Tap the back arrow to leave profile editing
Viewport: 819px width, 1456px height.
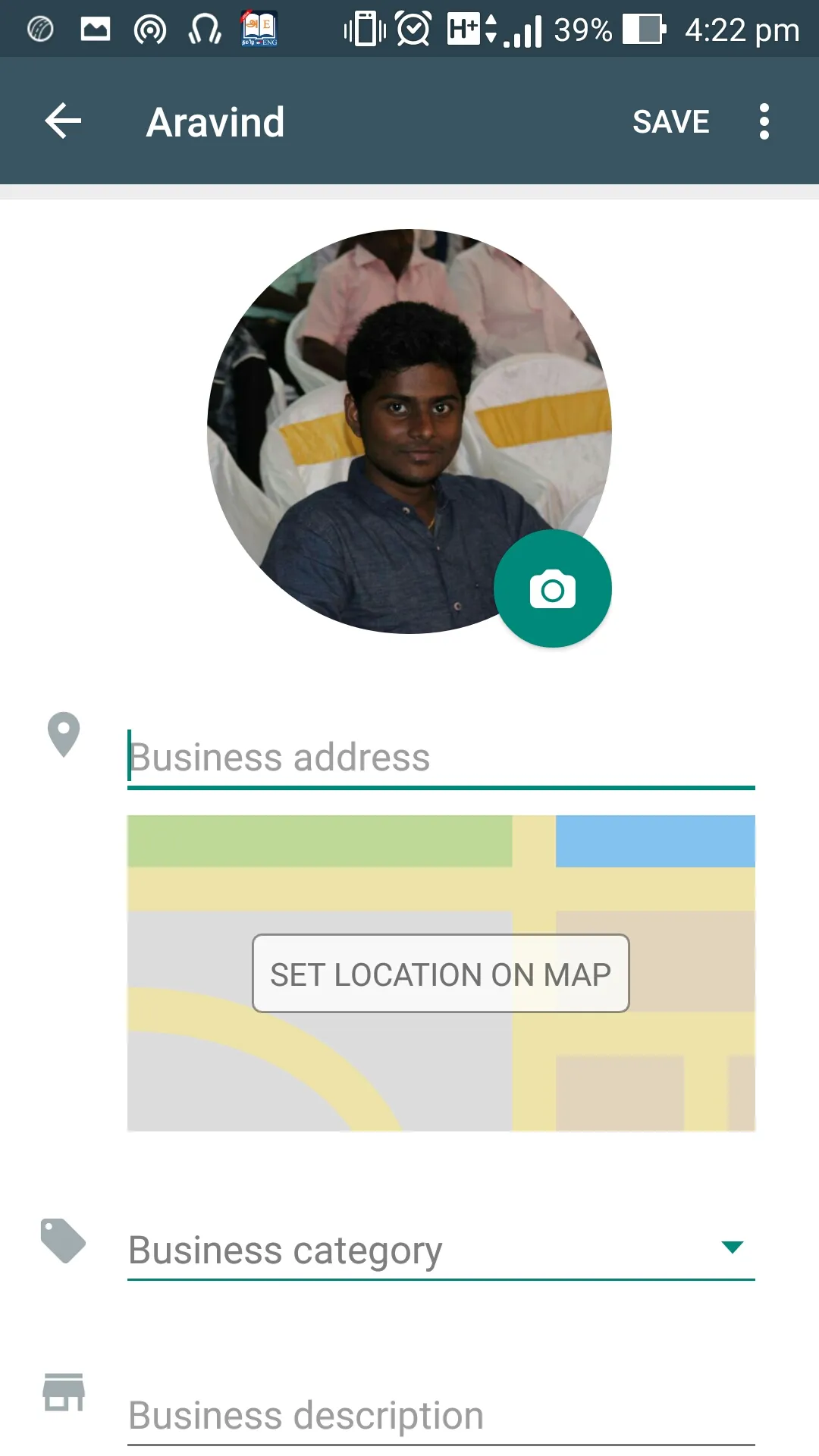62,121
